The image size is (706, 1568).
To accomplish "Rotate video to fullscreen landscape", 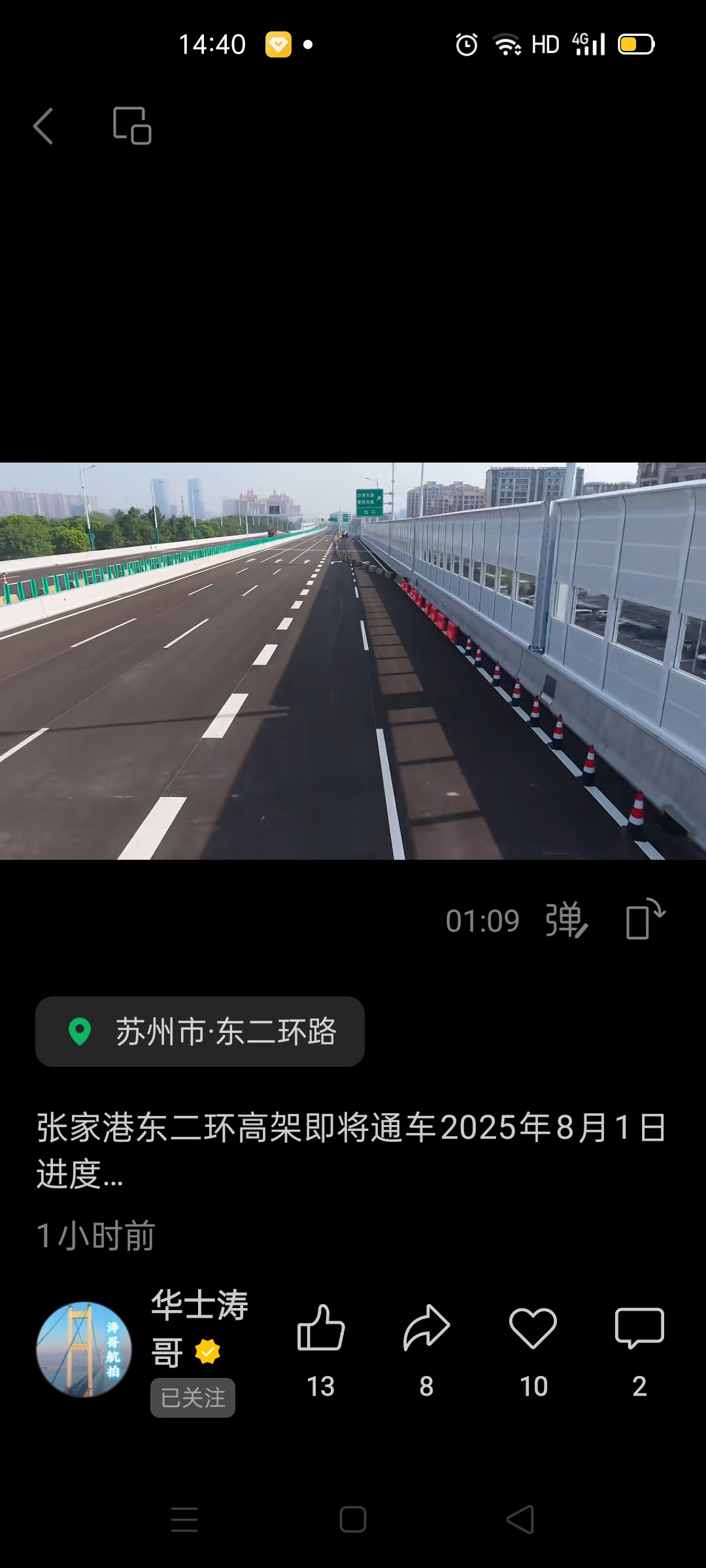I will (x=645, y=920).
